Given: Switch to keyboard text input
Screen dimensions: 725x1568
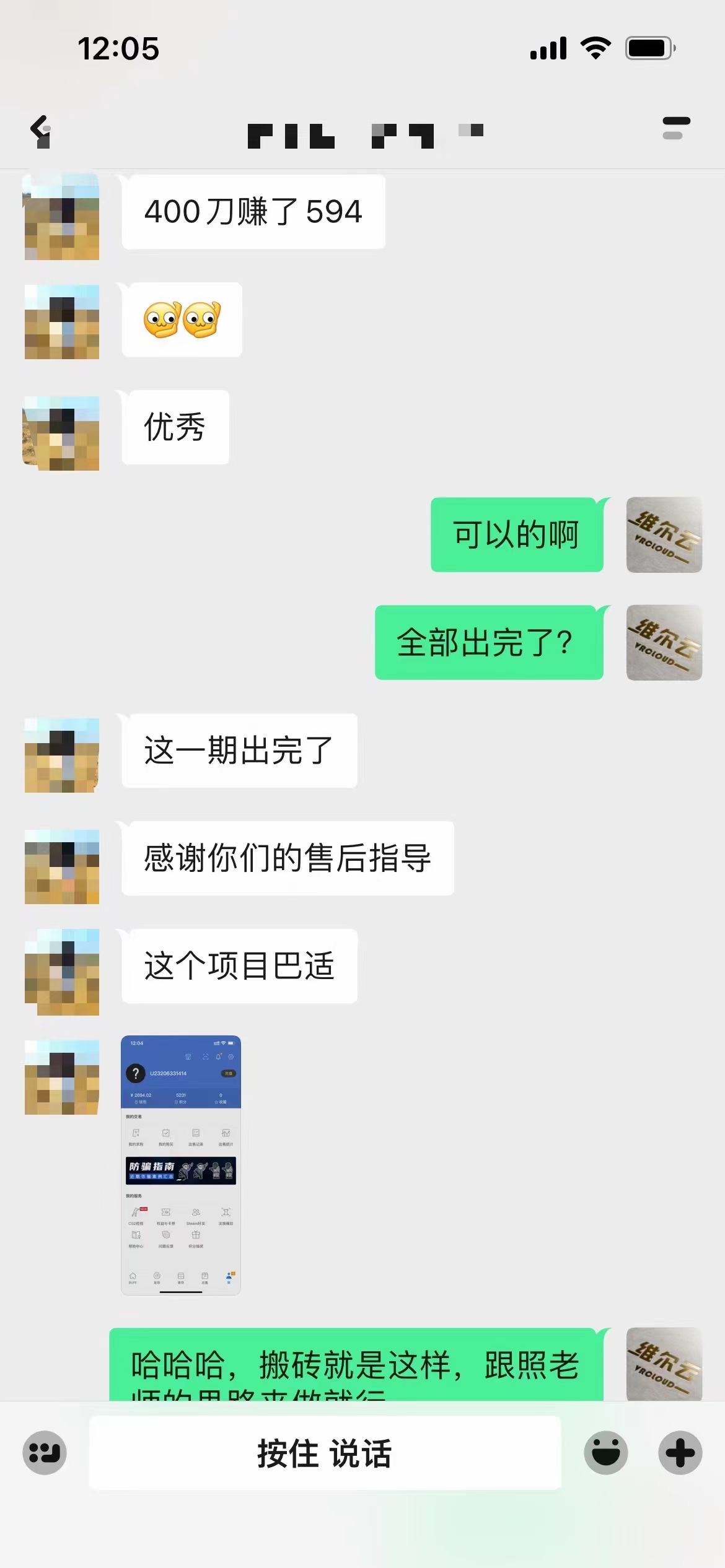Looking at the screenshot, I should [45, 1452].
